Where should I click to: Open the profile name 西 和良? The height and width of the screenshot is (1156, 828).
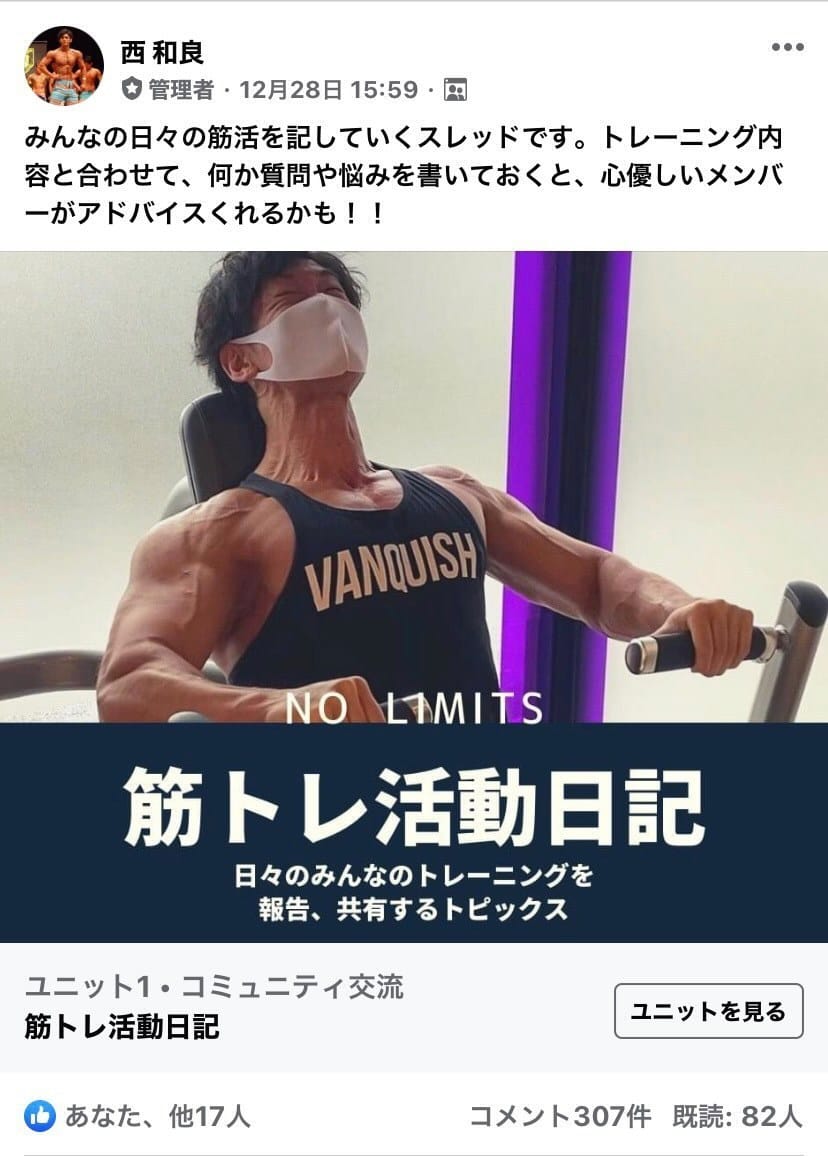coord(162,52)
